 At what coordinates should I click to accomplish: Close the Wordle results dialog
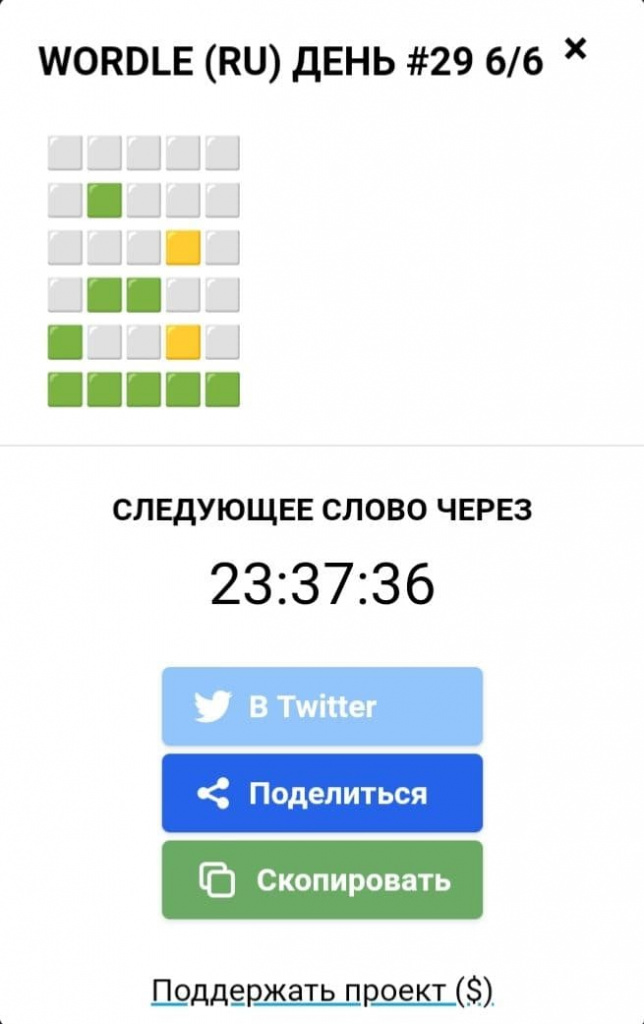pos(575,48)
